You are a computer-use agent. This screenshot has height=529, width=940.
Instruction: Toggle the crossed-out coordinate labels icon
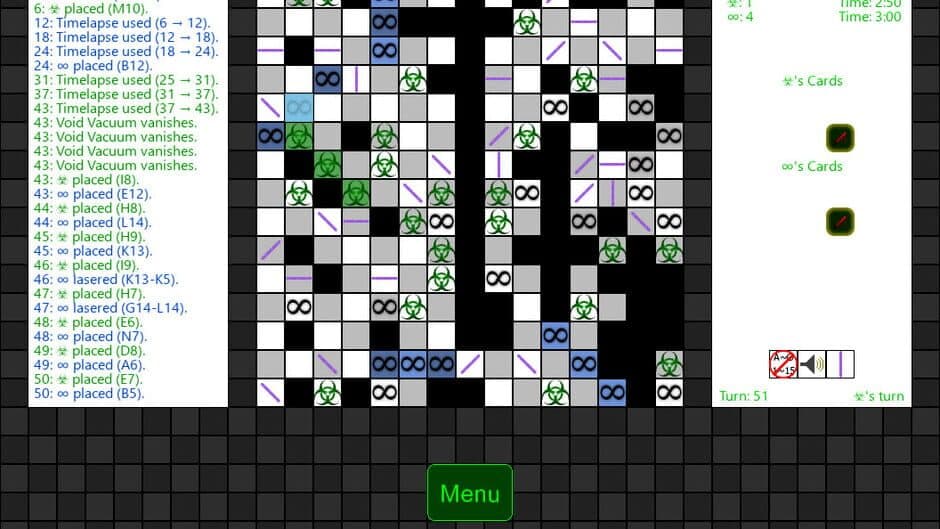[783, 364]
